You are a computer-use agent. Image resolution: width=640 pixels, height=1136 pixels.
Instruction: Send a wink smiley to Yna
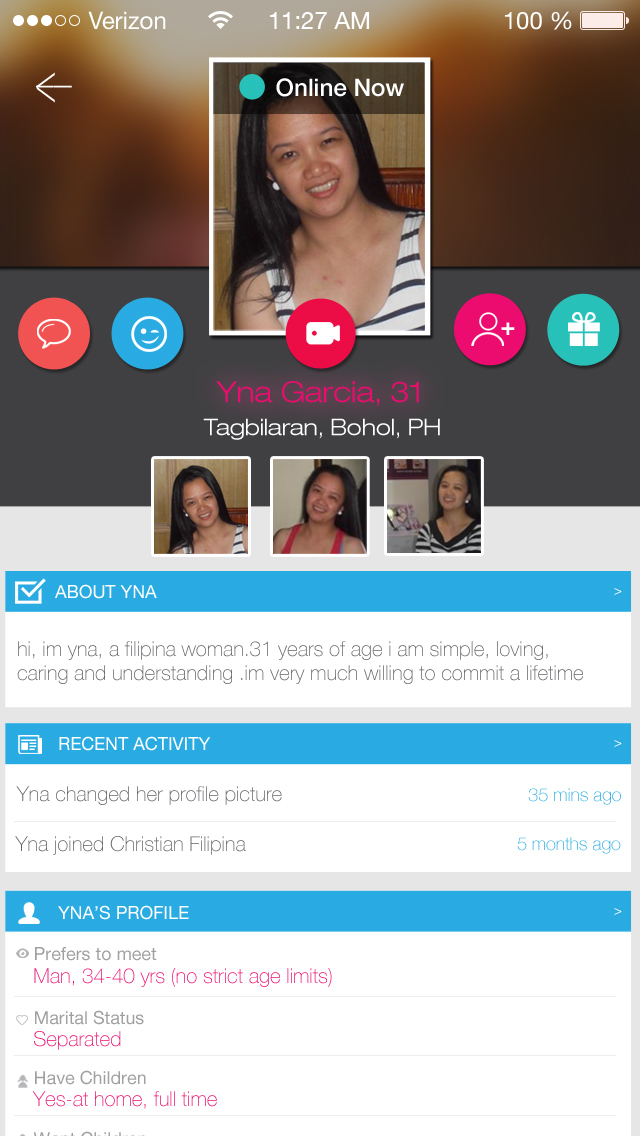(147, 334)
